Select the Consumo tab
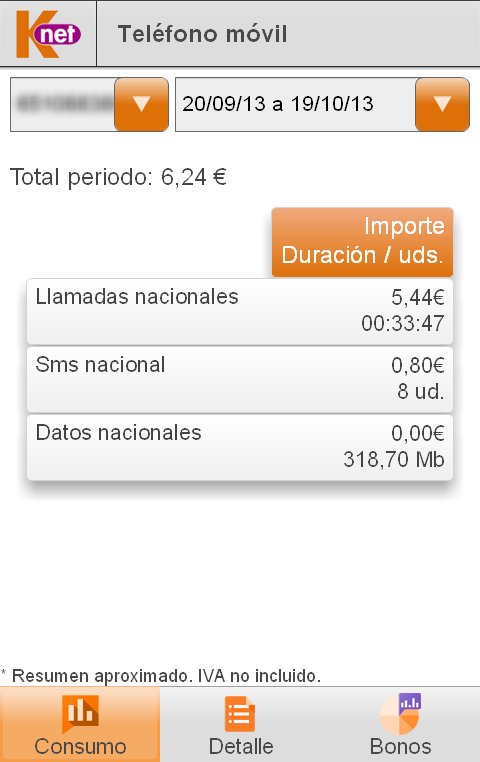 coord(80,725)
